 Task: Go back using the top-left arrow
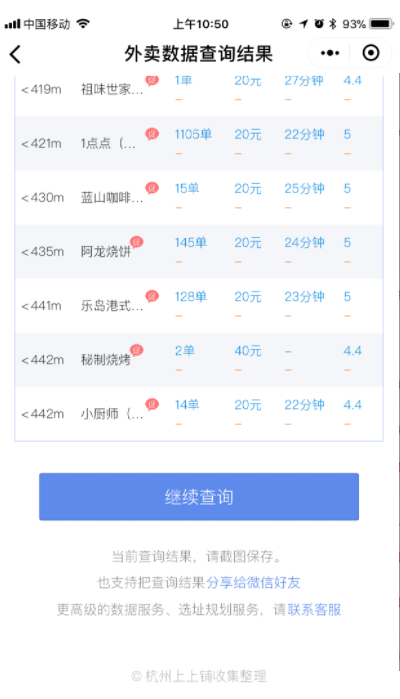coord(15,54)
